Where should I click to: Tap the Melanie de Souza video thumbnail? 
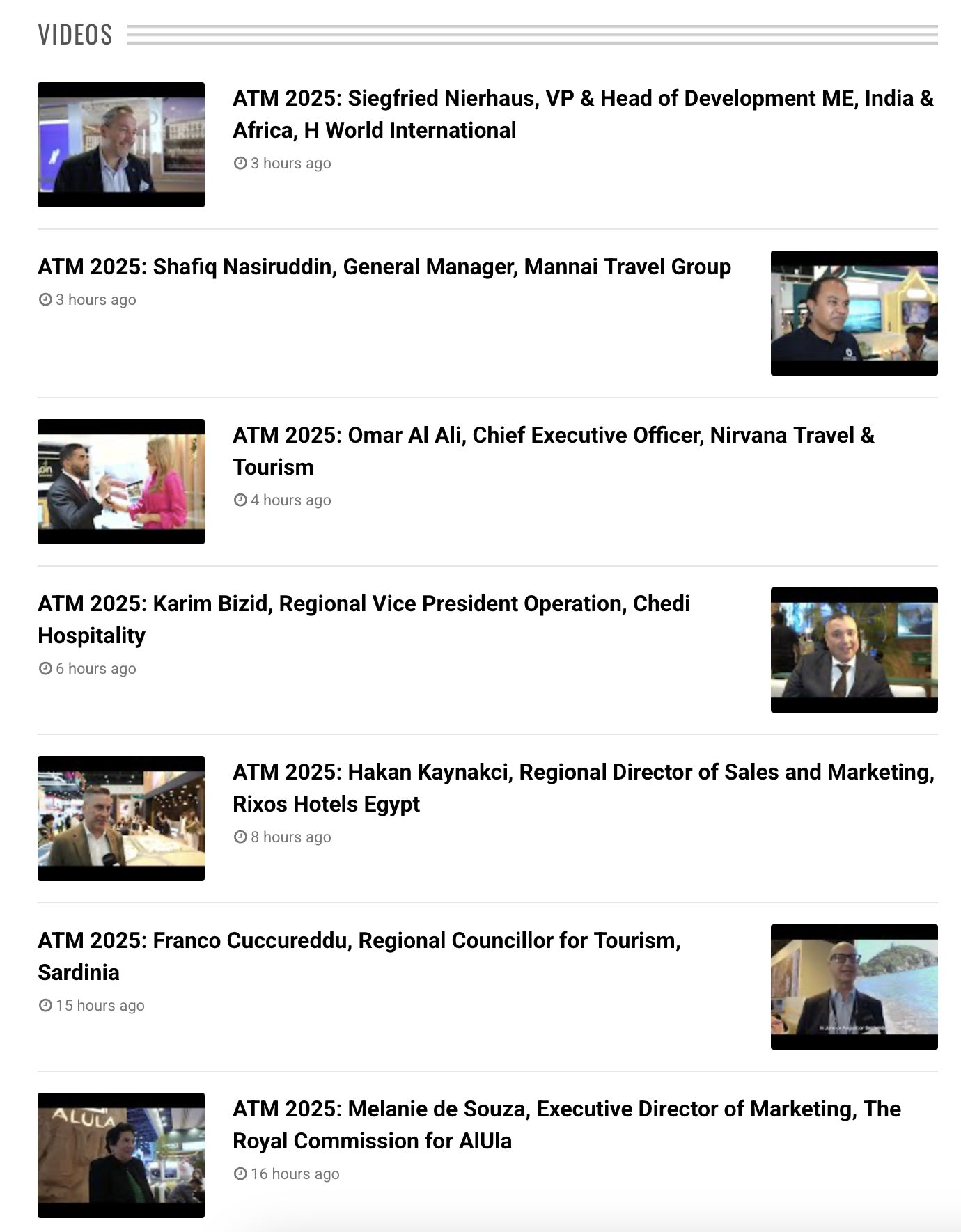(x=121, y=1155)
